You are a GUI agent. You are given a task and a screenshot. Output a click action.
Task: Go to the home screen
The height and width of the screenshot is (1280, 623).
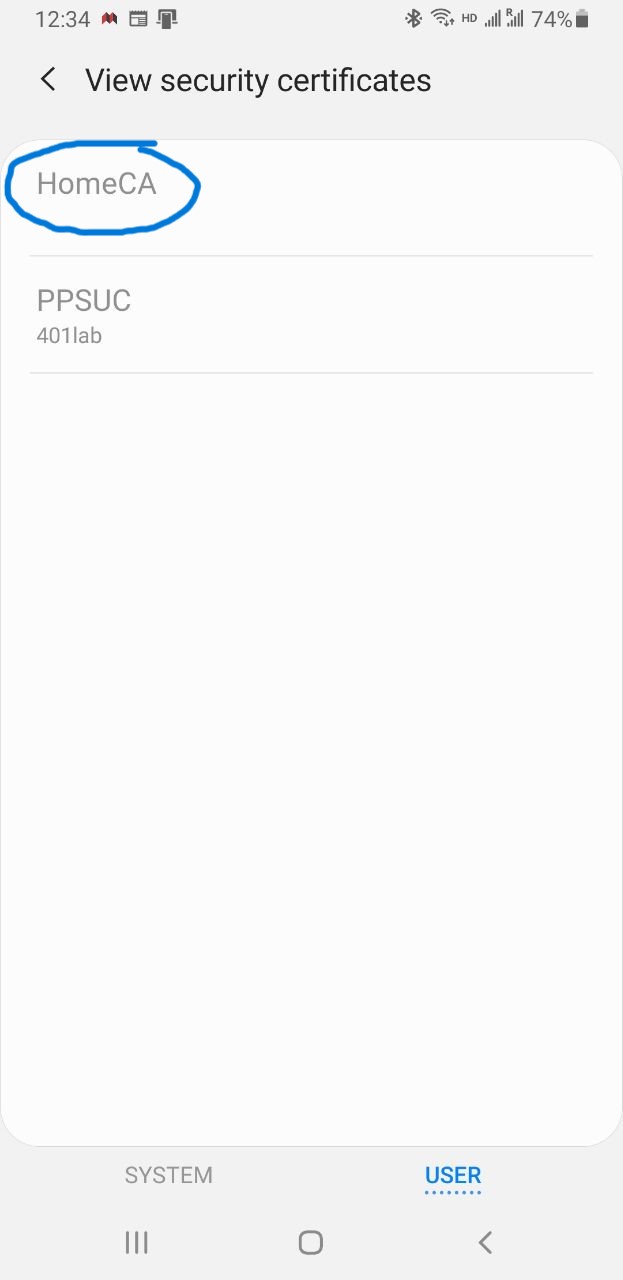[311, 1242]
